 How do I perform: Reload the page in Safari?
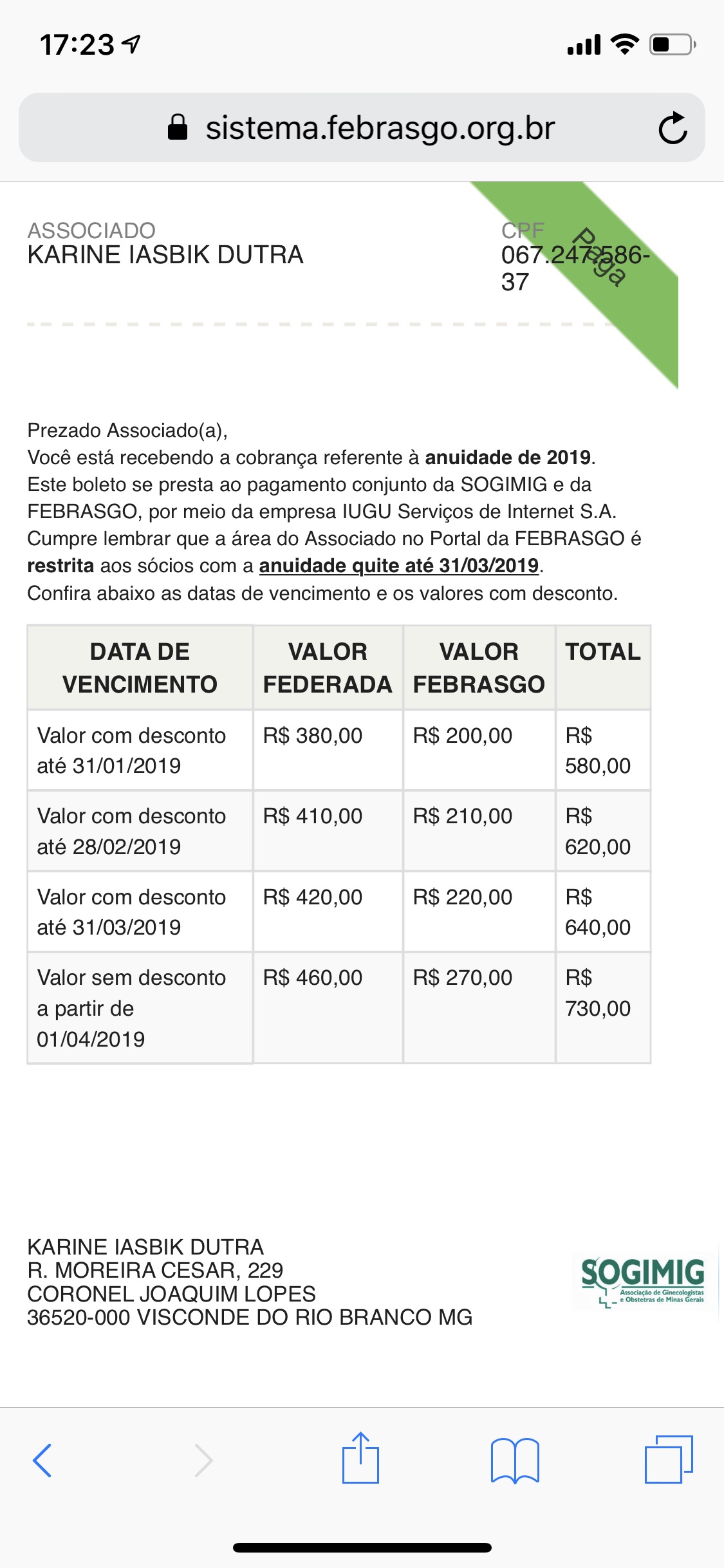pyautogui.click(x=673, y=128)
